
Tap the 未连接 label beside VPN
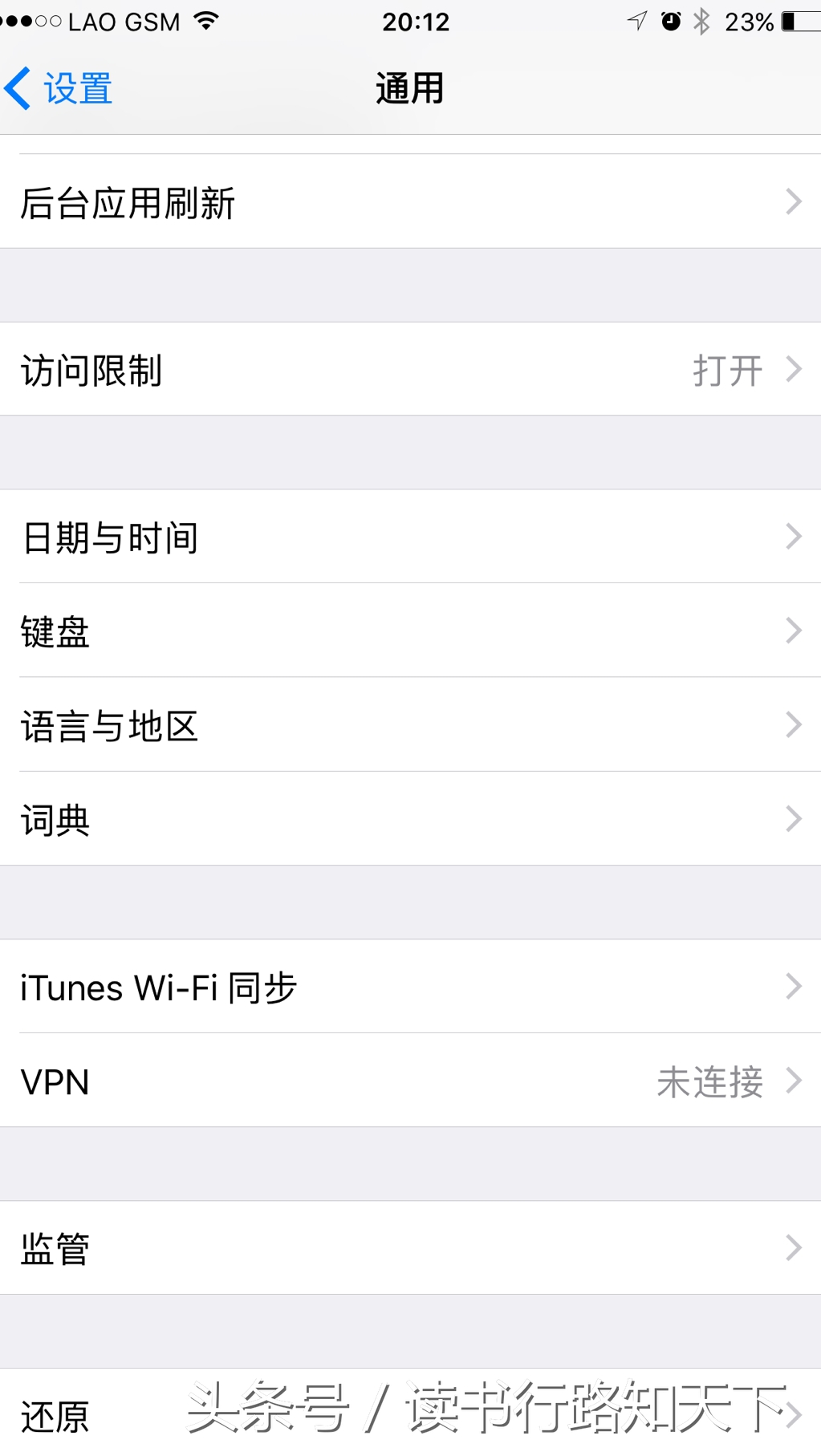pyautogui.click(x=709, y=1082)
